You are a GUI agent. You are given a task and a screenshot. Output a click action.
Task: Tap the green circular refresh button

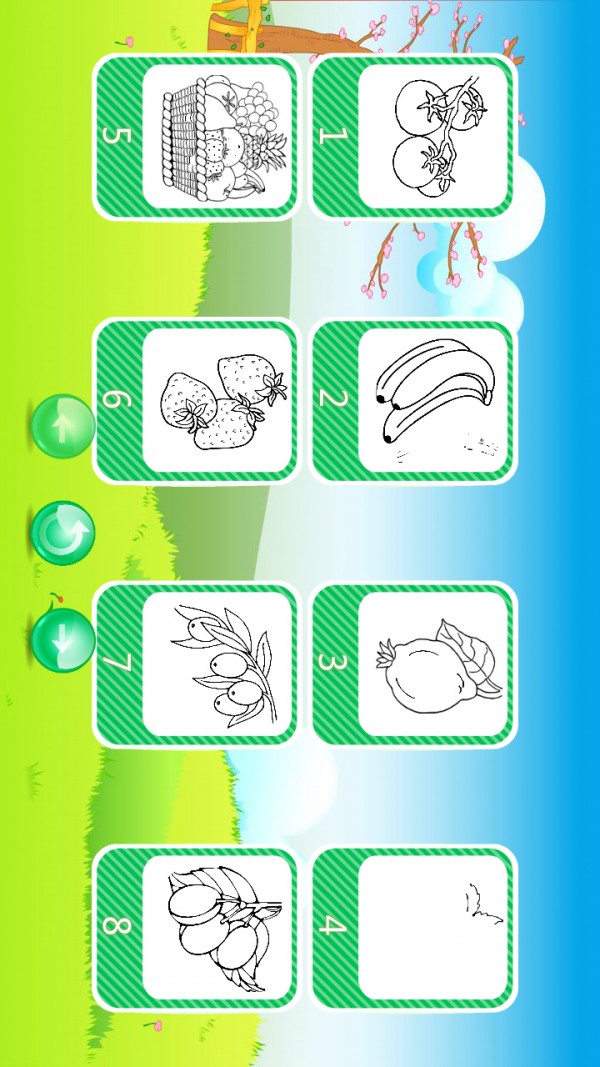point(62,533)
